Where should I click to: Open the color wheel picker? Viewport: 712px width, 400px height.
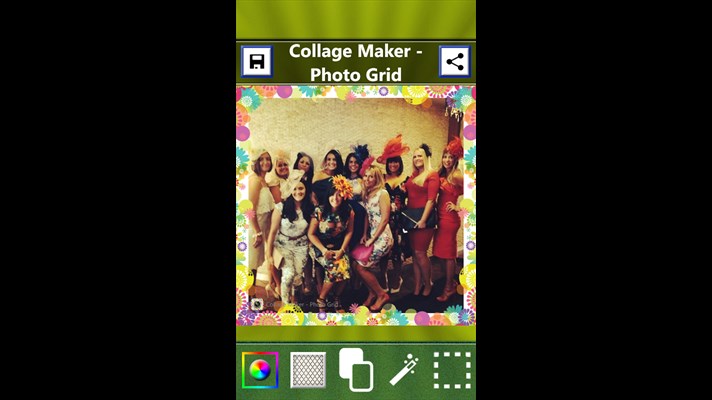[260, 370]
